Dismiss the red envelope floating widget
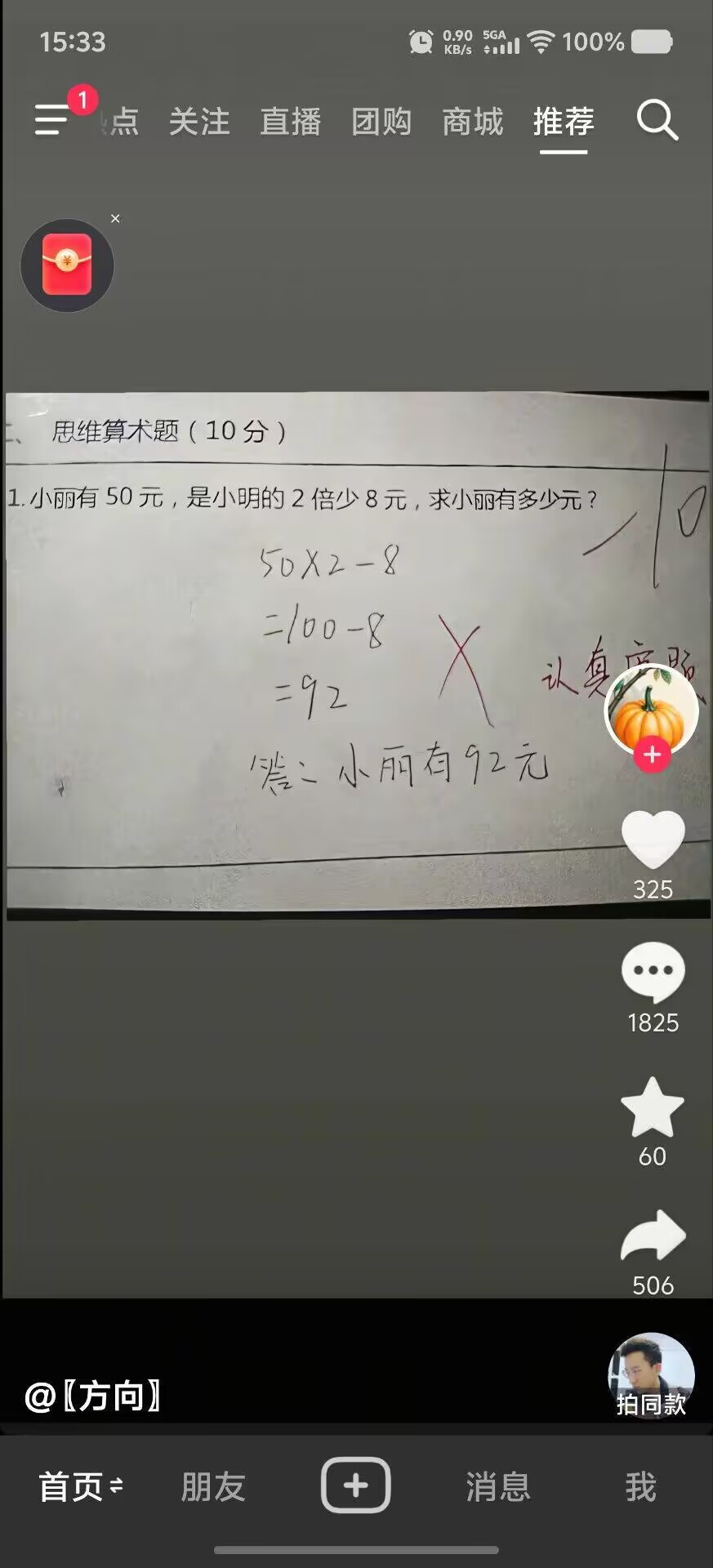Image resolution: width=713 pixels, height=1568 pixels. point(115,219)
